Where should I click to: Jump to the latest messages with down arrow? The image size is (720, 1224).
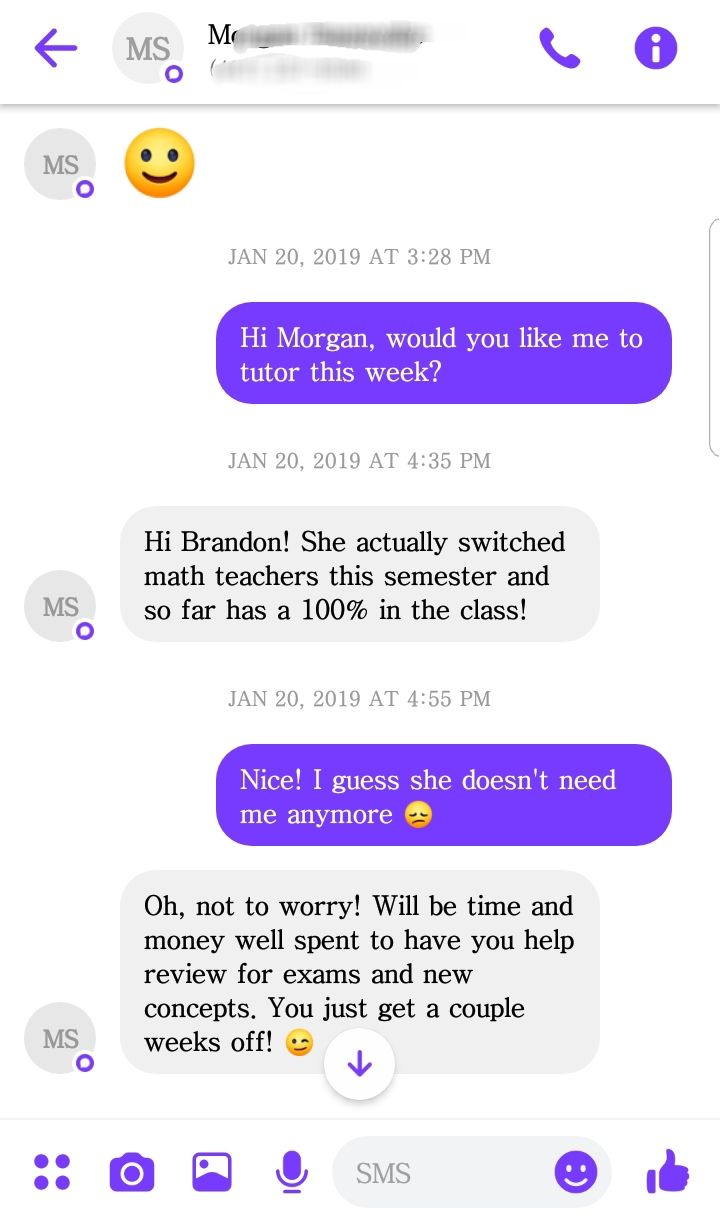click(359, 1065)
